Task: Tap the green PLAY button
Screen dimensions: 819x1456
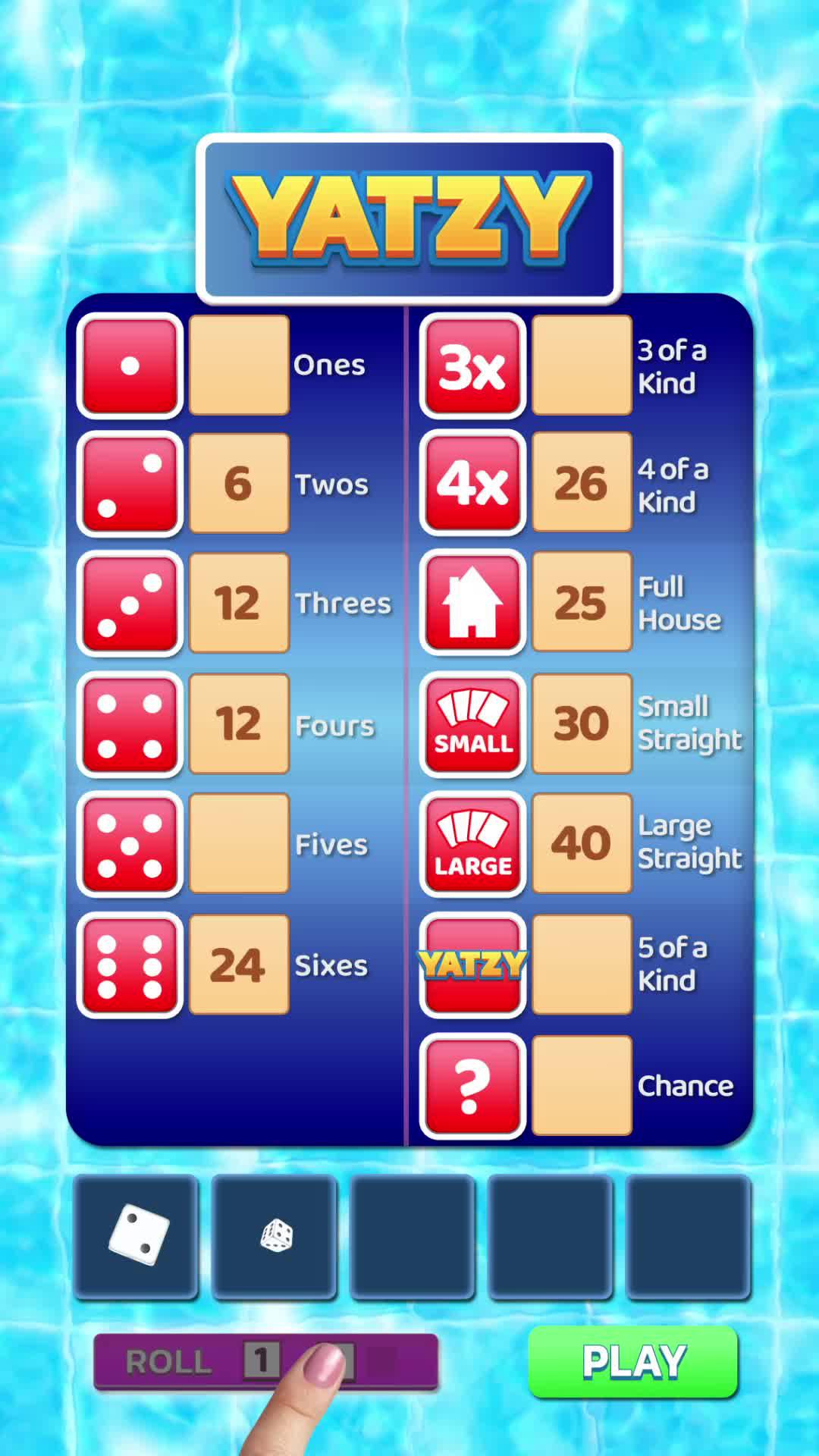Action: [633, 1362]
